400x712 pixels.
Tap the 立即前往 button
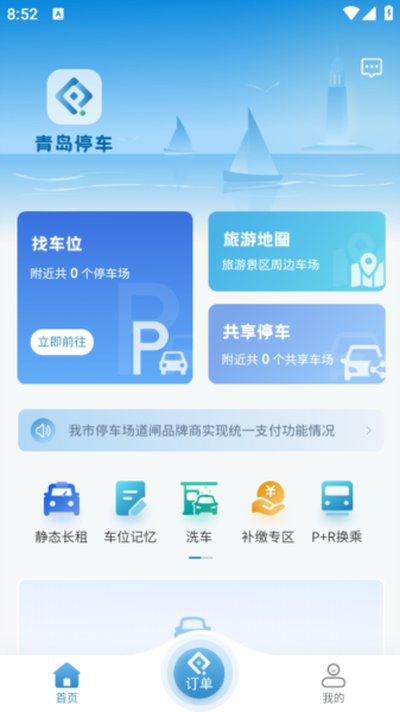(62, 342)
